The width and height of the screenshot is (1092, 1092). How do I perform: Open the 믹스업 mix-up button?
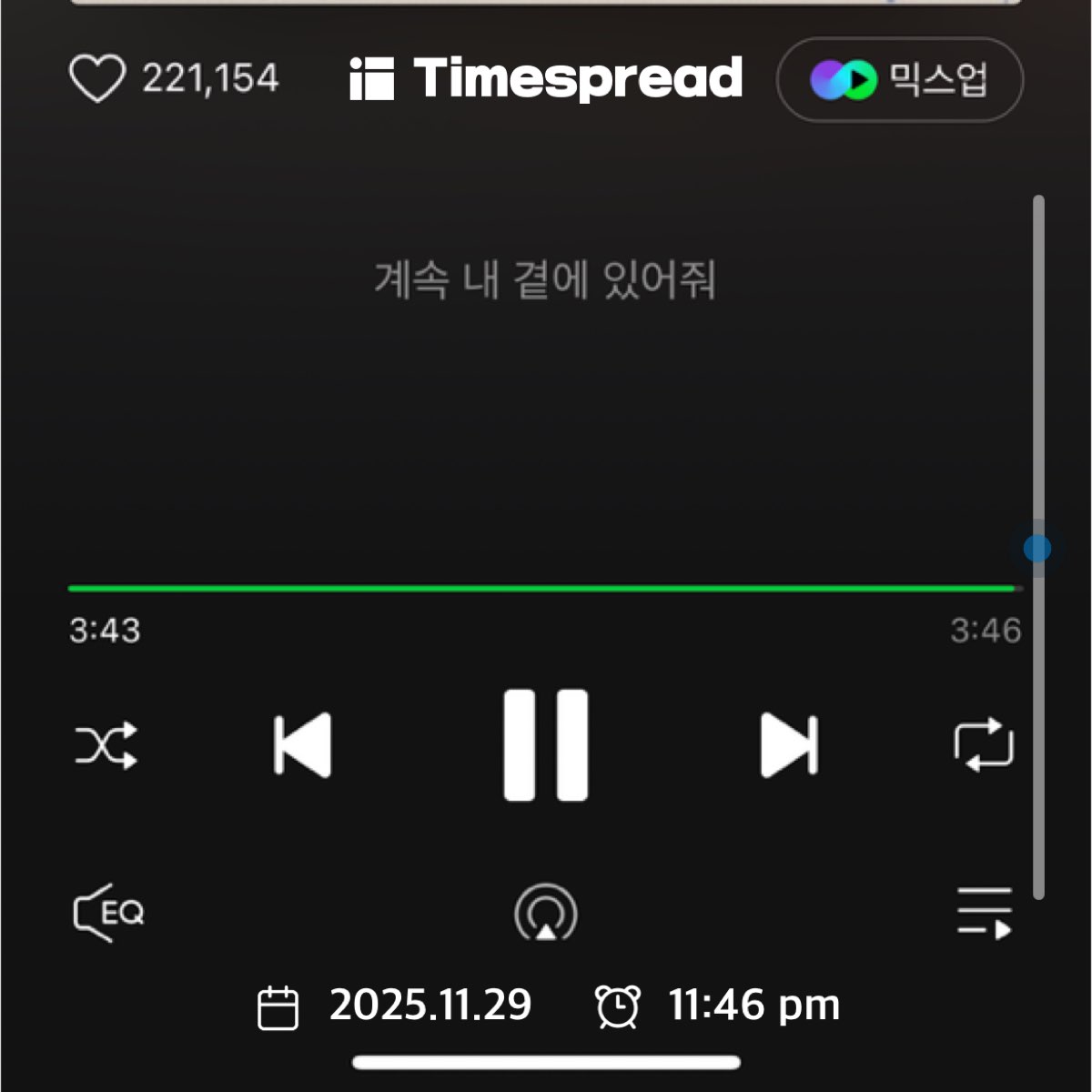click(899, 80)
